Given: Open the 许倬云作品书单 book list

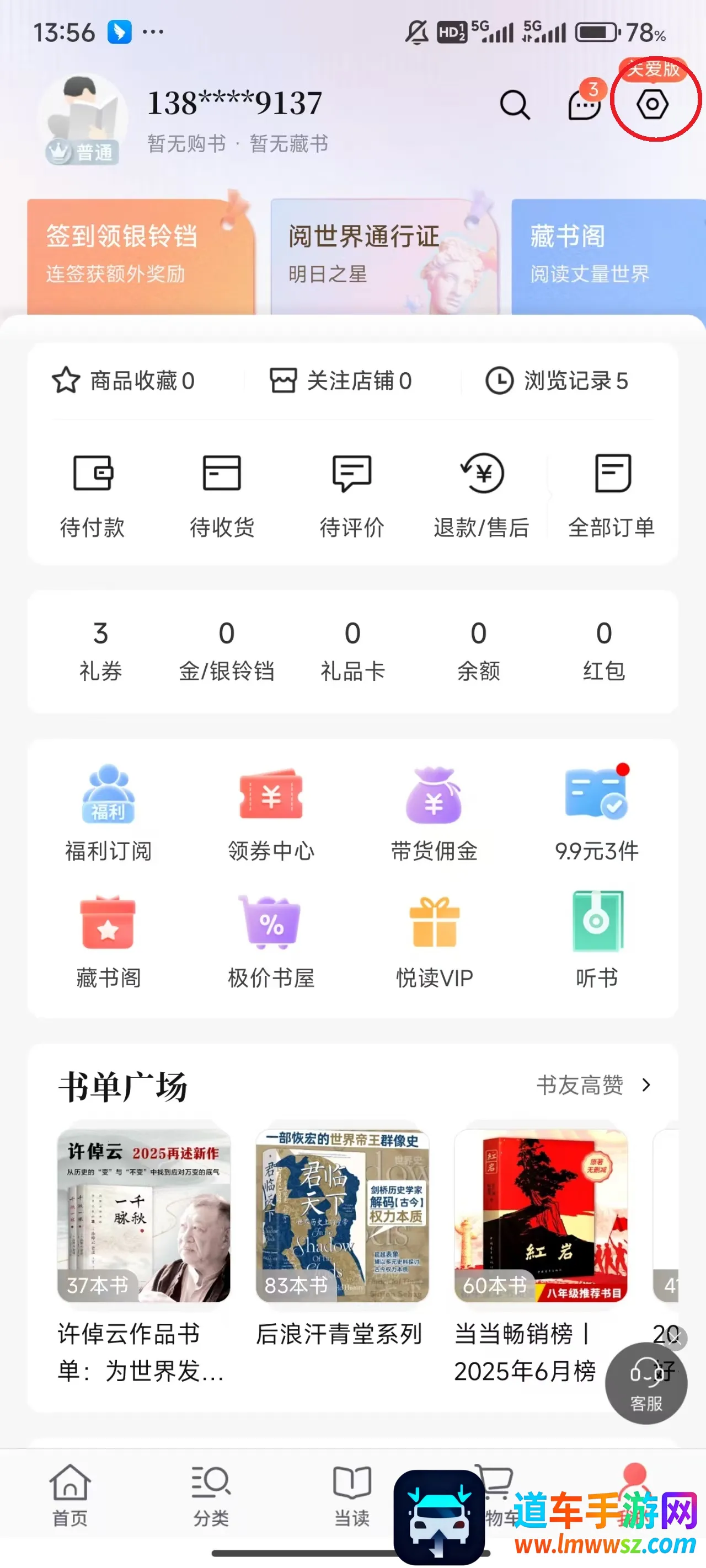Looking at the screenshot, I should (x=144, y=1248).
